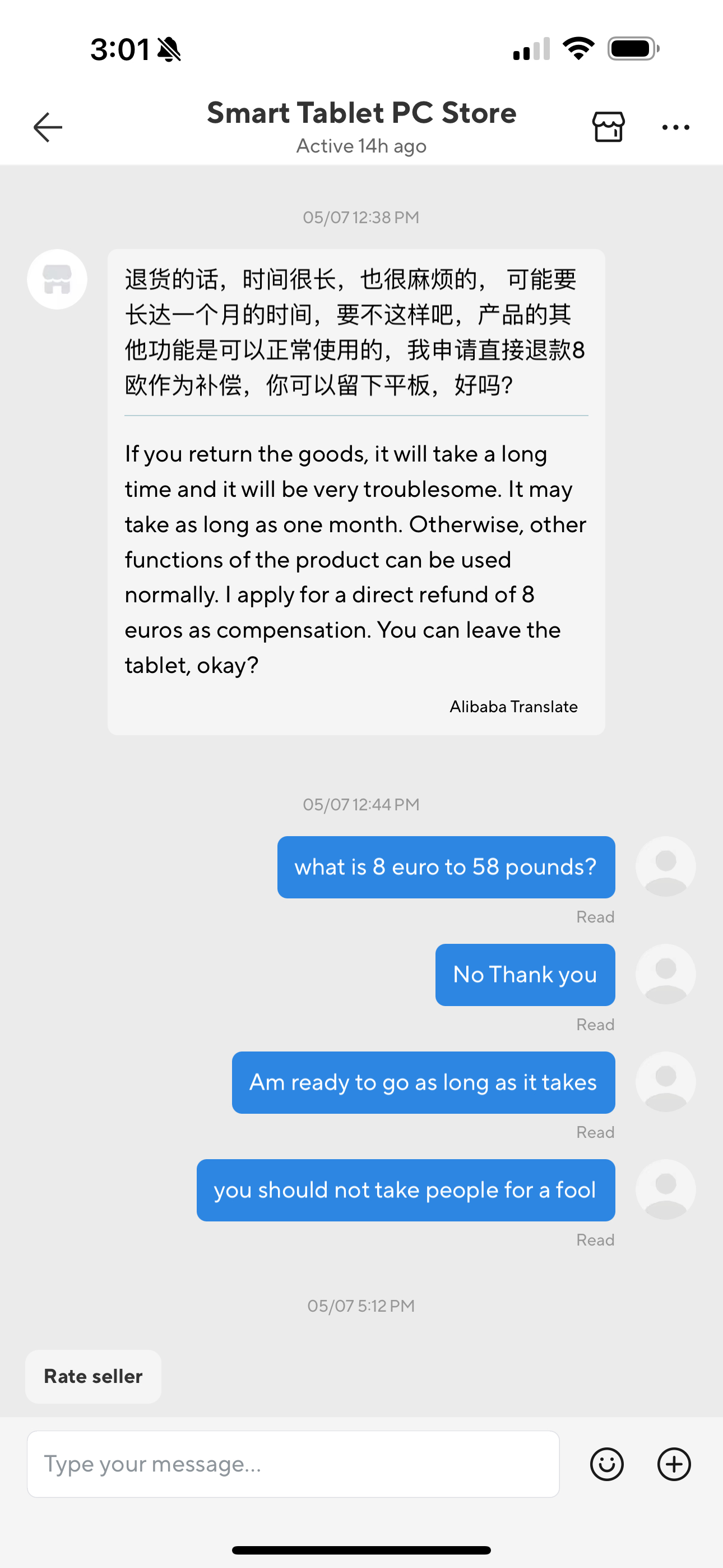Tap your avatar next to 'No Thank you'
Image resolution: width=723 pixels, height=1568 pixels.
pyautogui.click(x=665, y=975)
